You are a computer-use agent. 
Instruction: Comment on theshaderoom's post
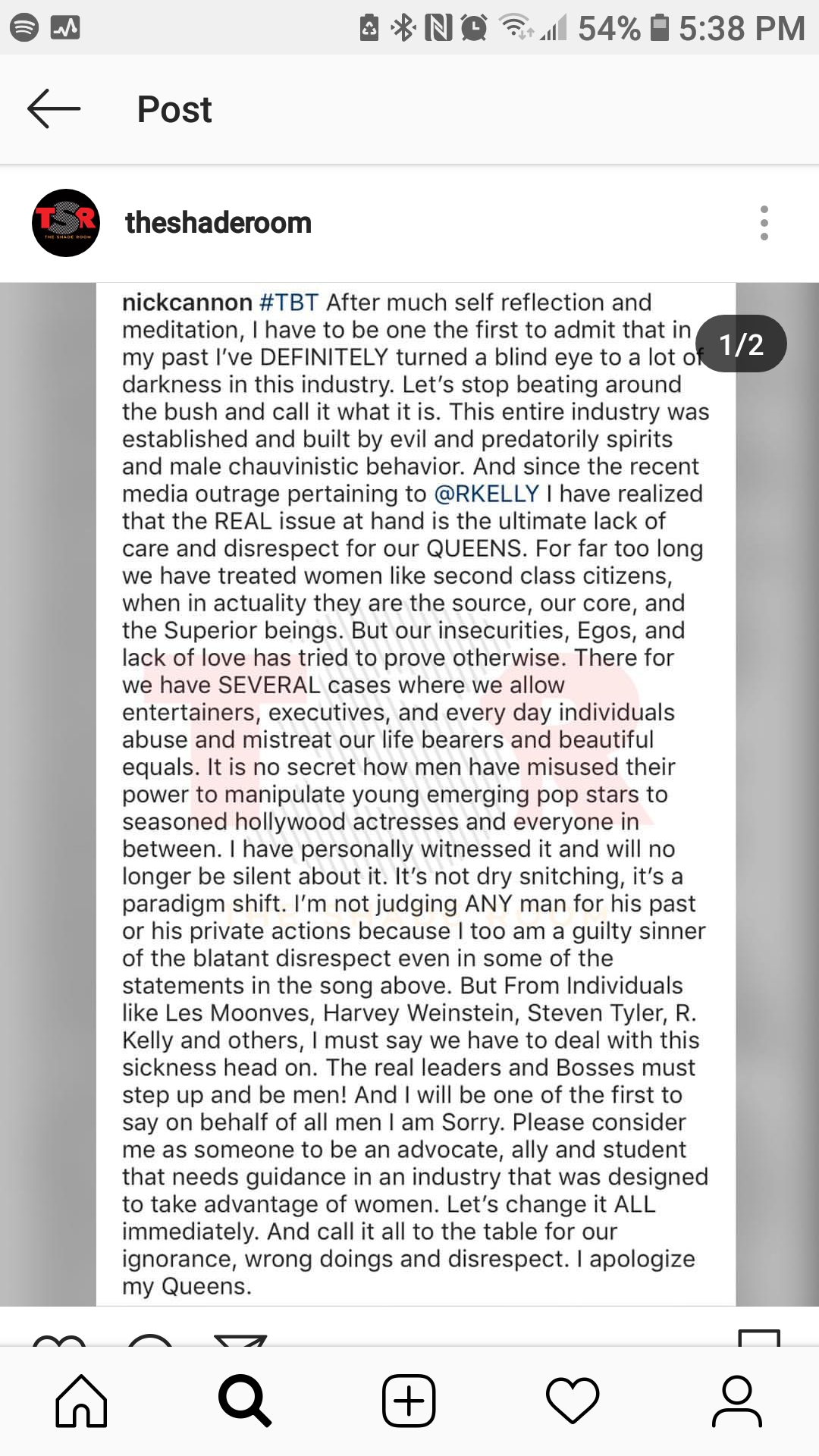tap(150, 1339)
